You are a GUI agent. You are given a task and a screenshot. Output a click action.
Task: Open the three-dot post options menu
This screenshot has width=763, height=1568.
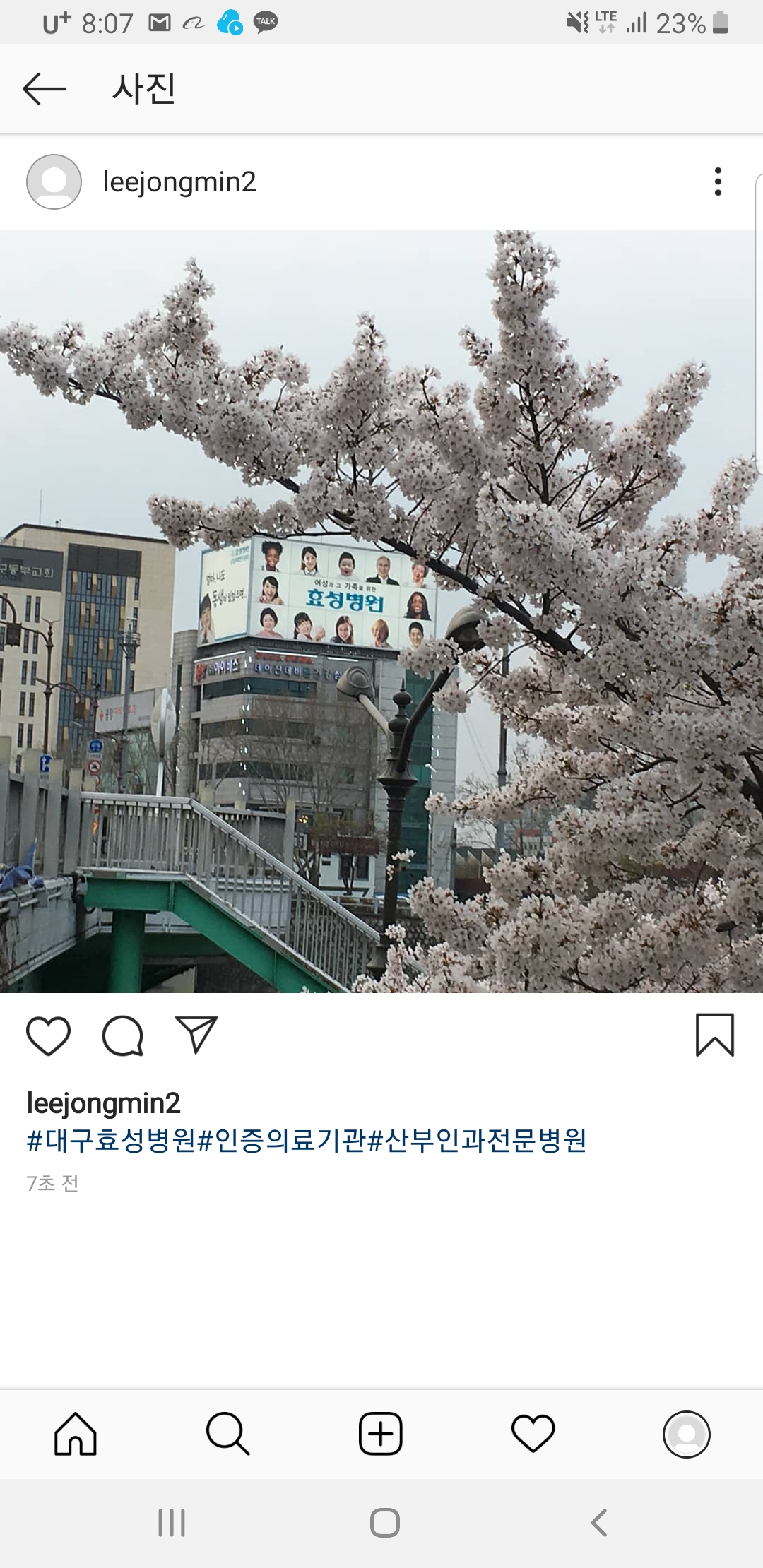(718, 182)
